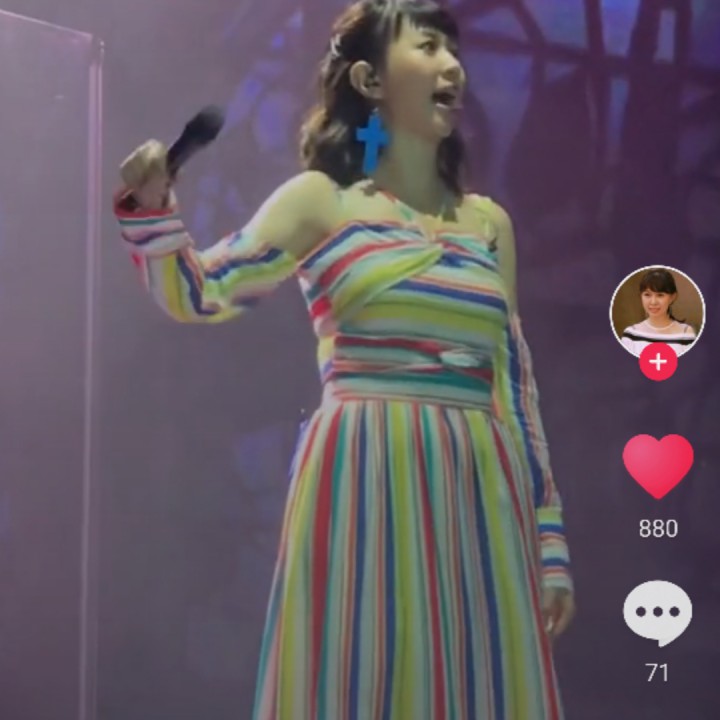
Task: Open the creator's profile avatar
Action: point(657,311)
